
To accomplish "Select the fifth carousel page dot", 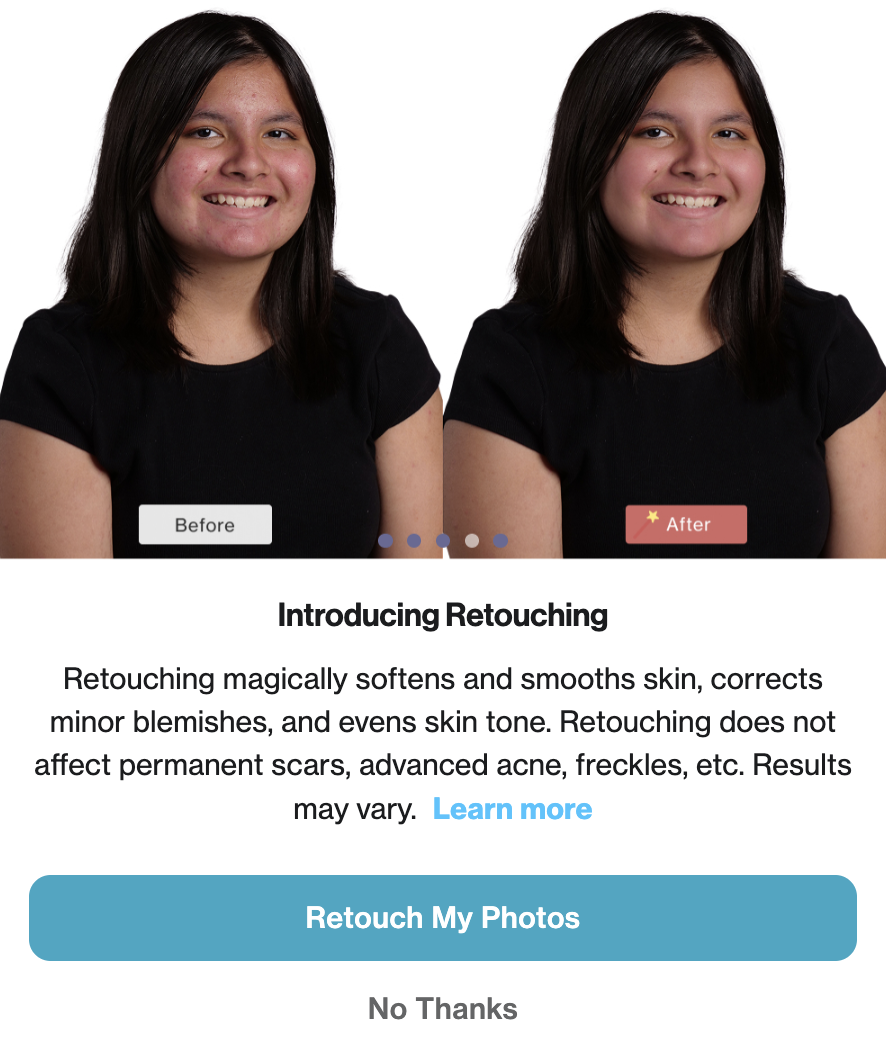I will click(x=500, y=541).
